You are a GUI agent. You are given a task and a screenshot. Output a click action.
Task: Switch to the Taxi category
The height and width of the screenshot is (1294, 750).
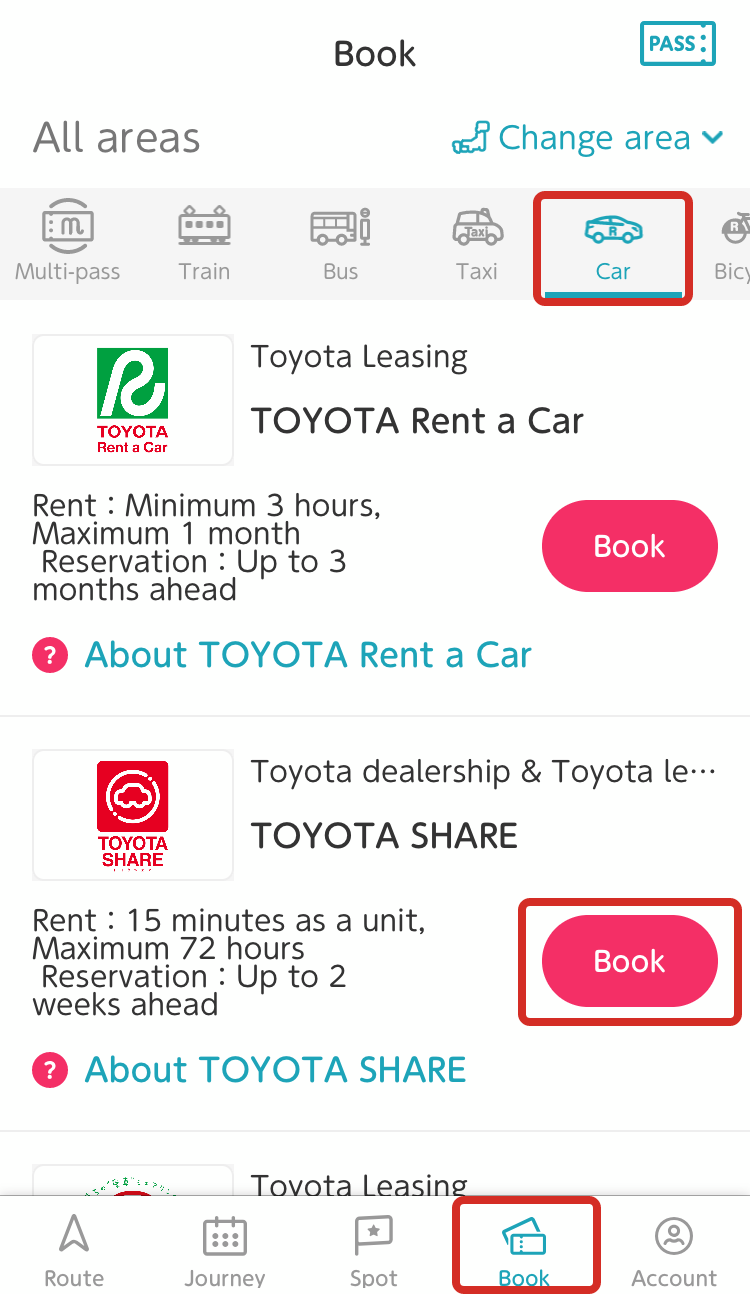click(x=477, y=244)
